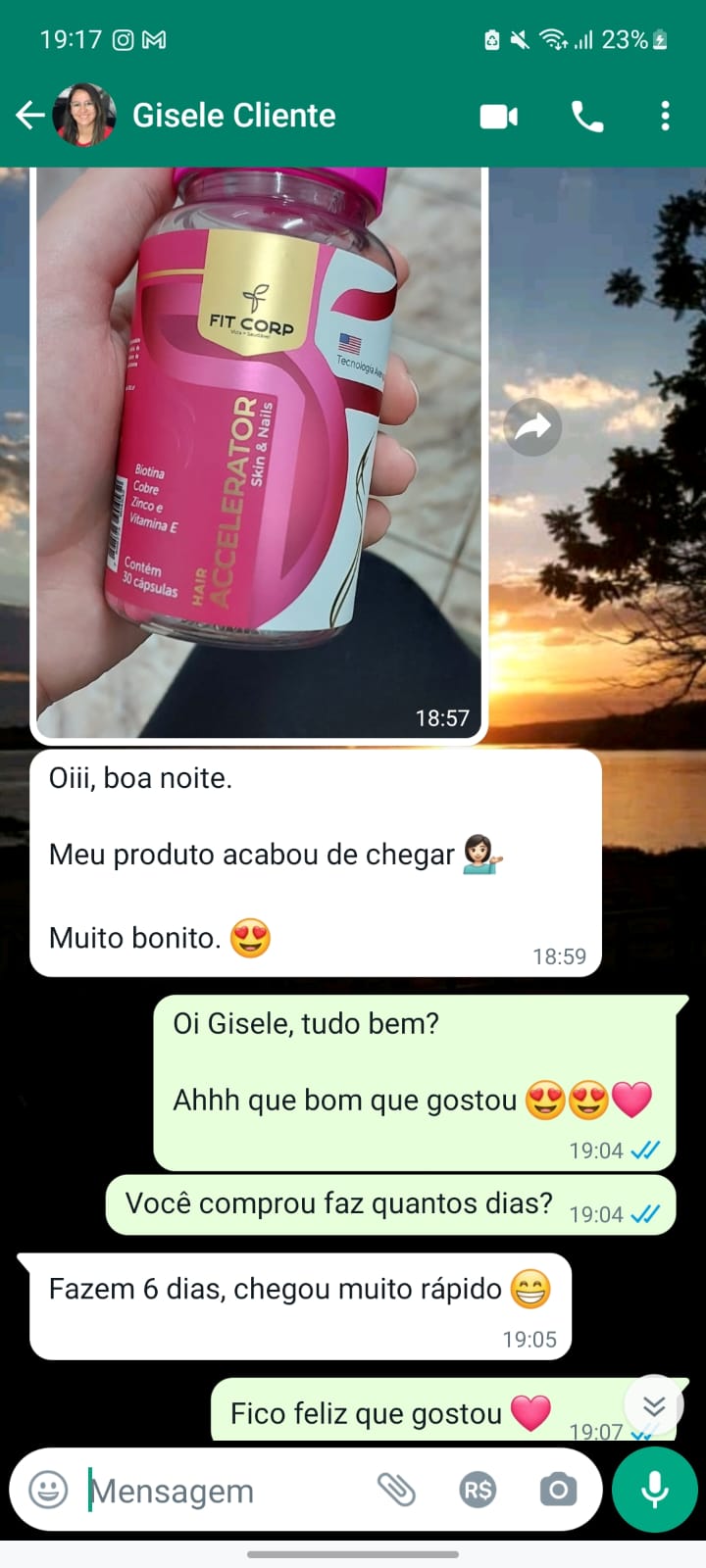Attach a file with the paperclip
706x1568 pixels.
[397, 1491]
